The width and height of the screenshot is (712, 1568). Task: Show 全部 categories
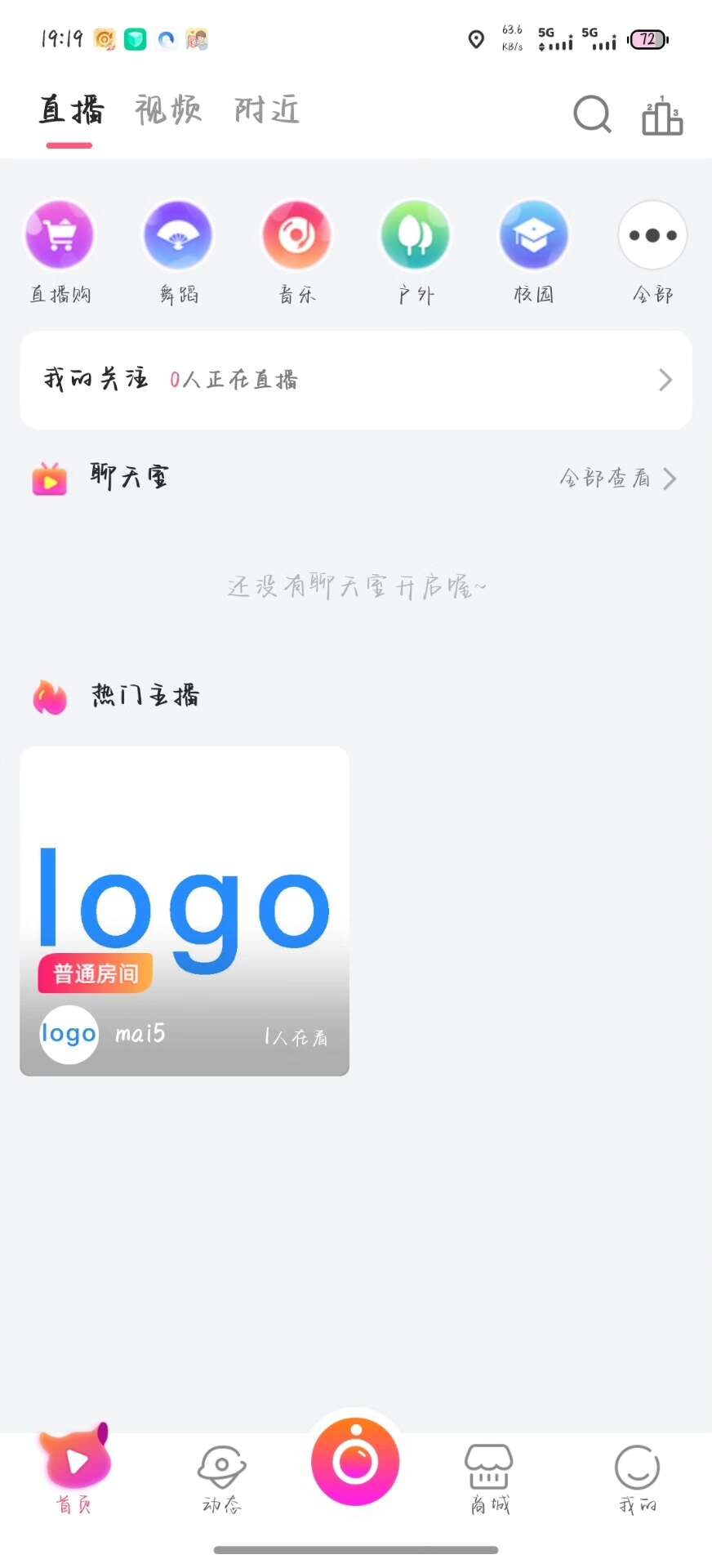click(x=652, y=236)
